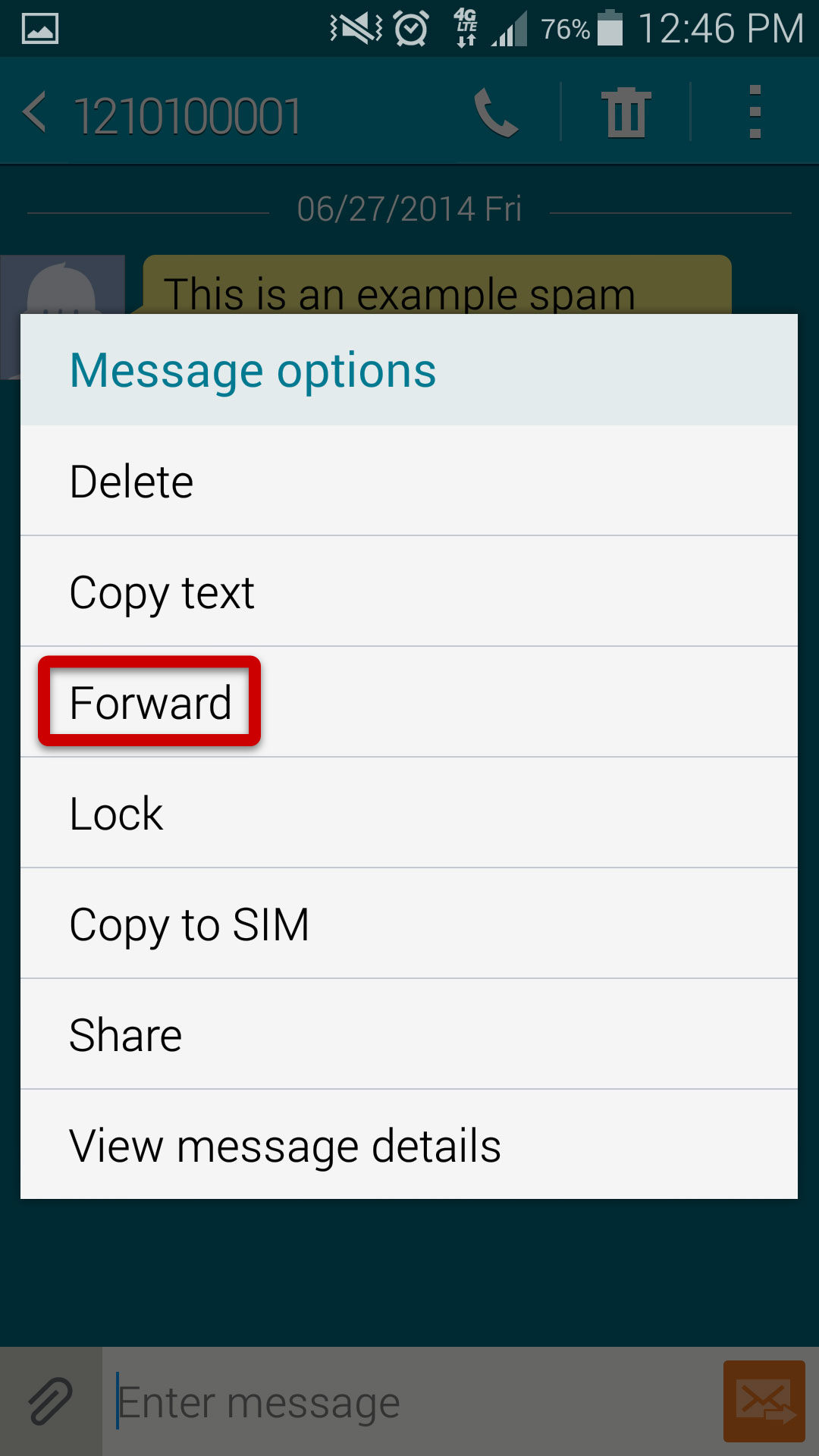
Task: Tap Forward to forward the message
Action: tap(409, 702)
